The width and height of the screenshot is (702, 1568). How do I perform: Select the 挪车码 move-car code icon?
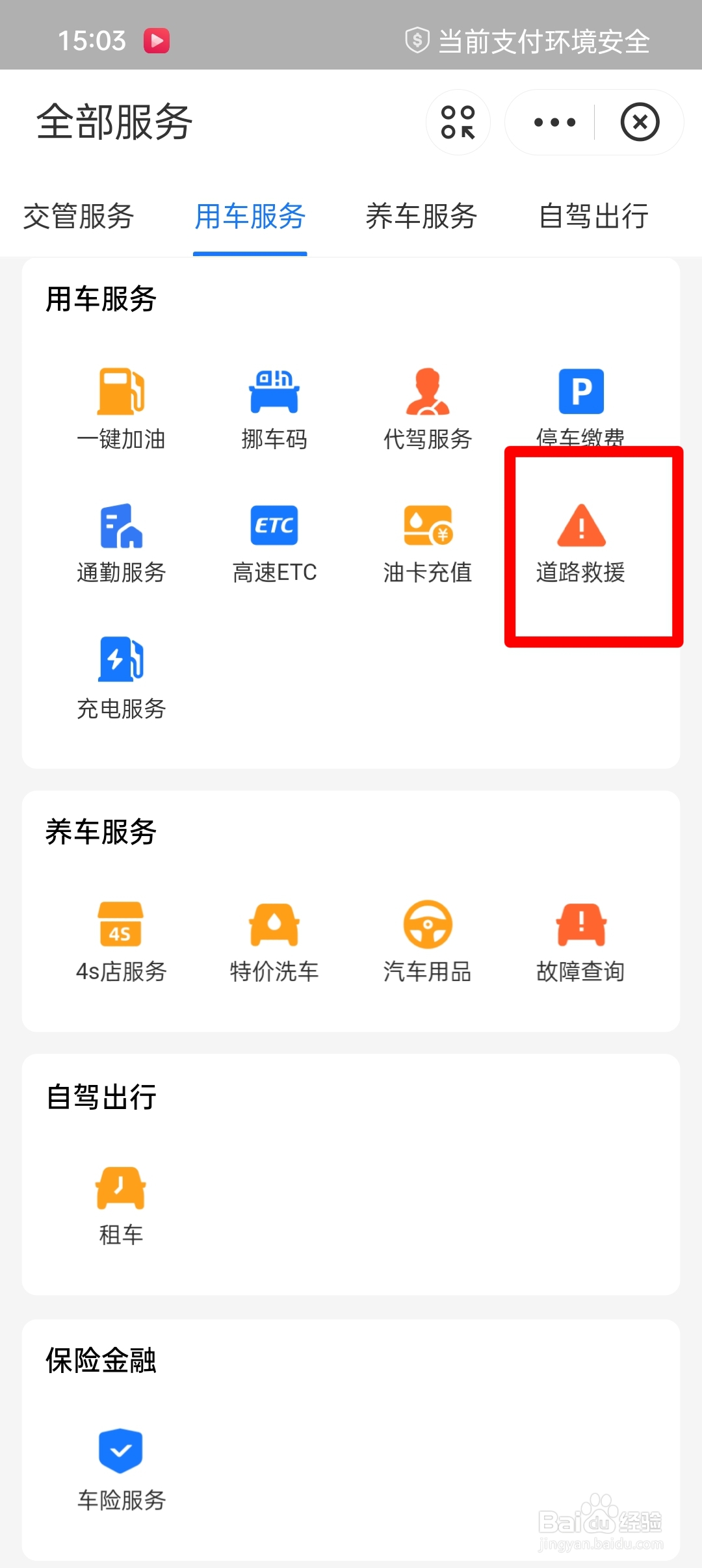click(x=274, y=403)
